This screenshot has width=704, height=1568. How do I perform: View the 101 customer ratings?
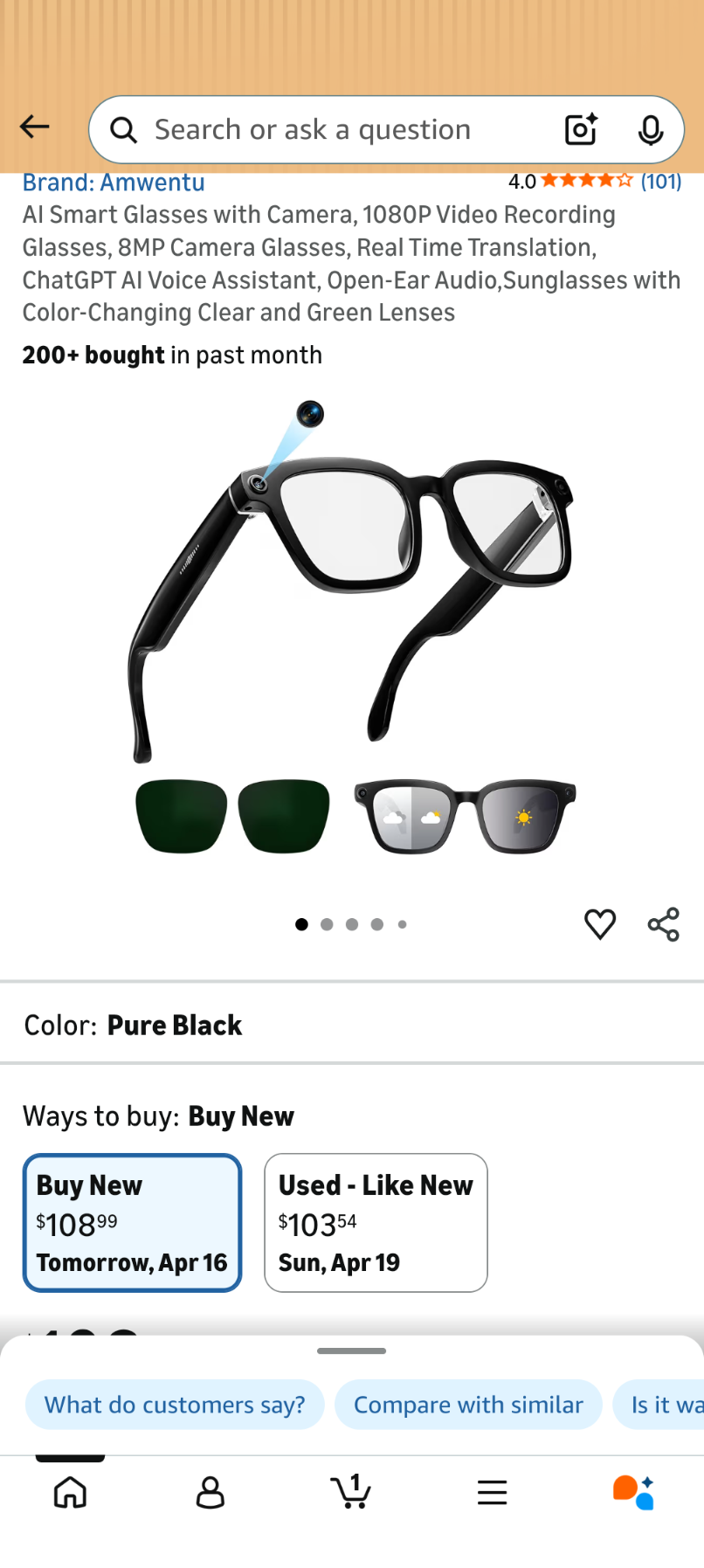pos(660,182)
